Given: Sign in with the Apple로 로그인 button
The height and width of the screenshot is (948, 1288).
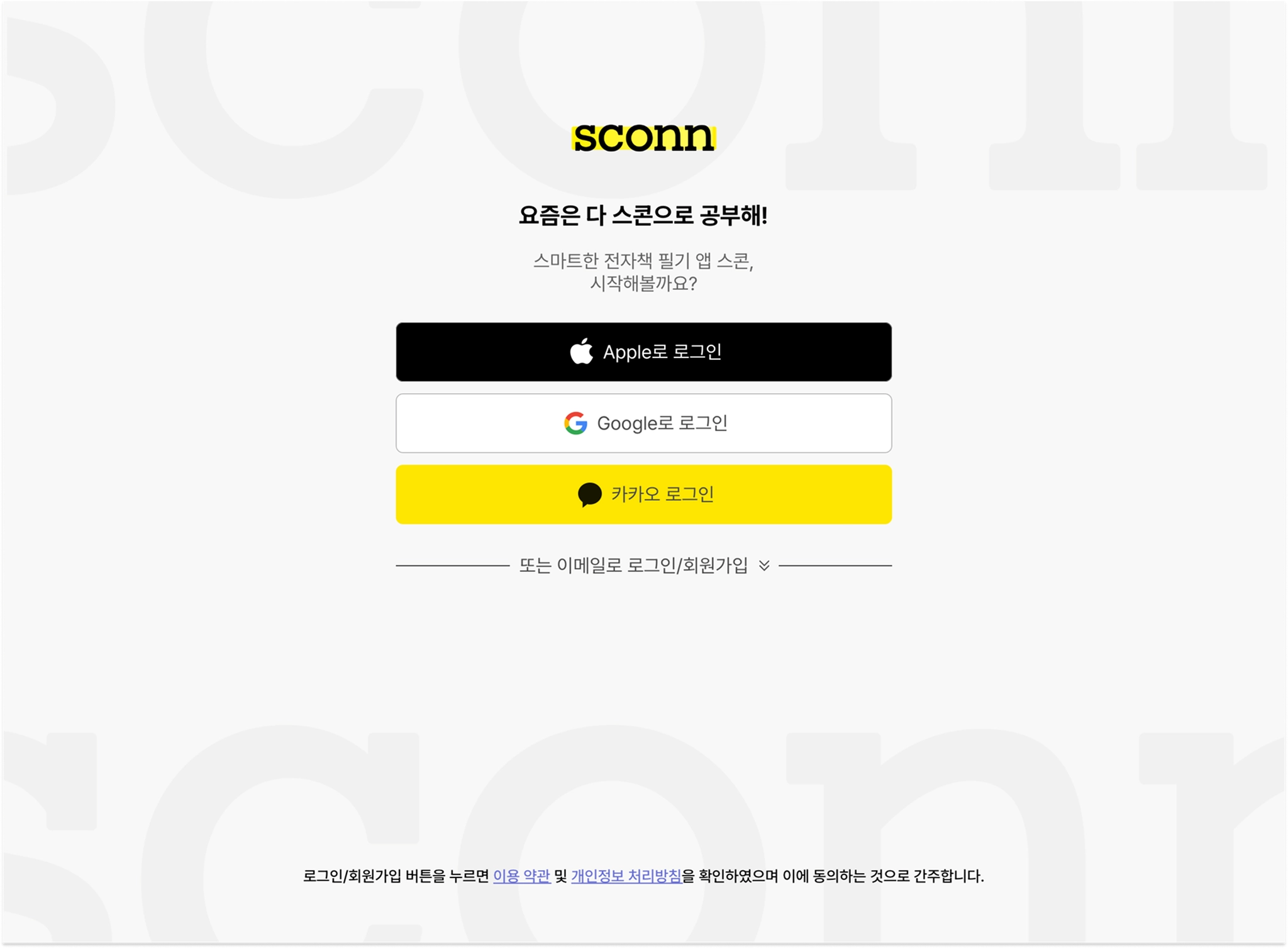Looking at the screenshot, I should tap(643, 352).
